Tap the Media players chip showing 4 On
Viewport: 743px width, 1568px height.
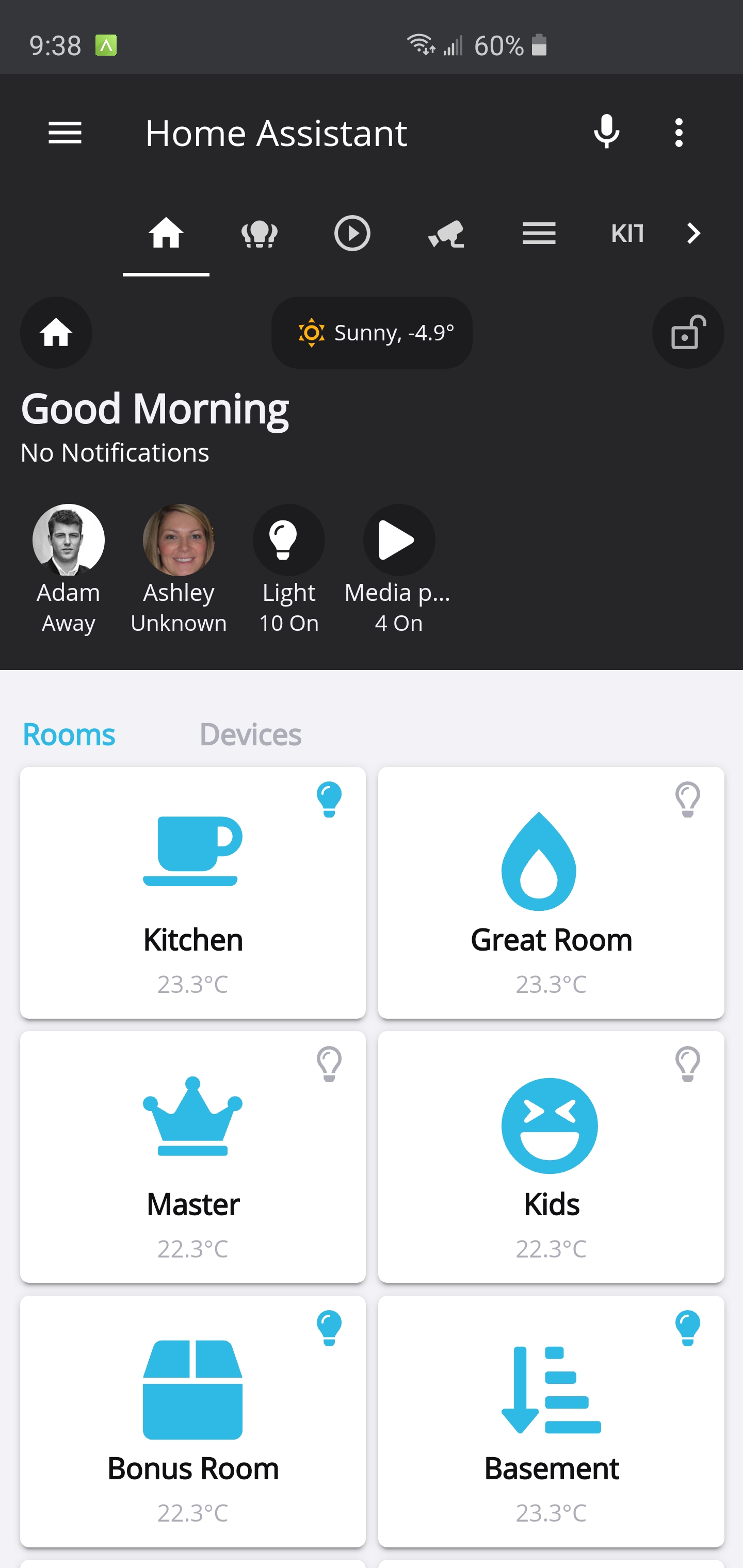(398, 540)
